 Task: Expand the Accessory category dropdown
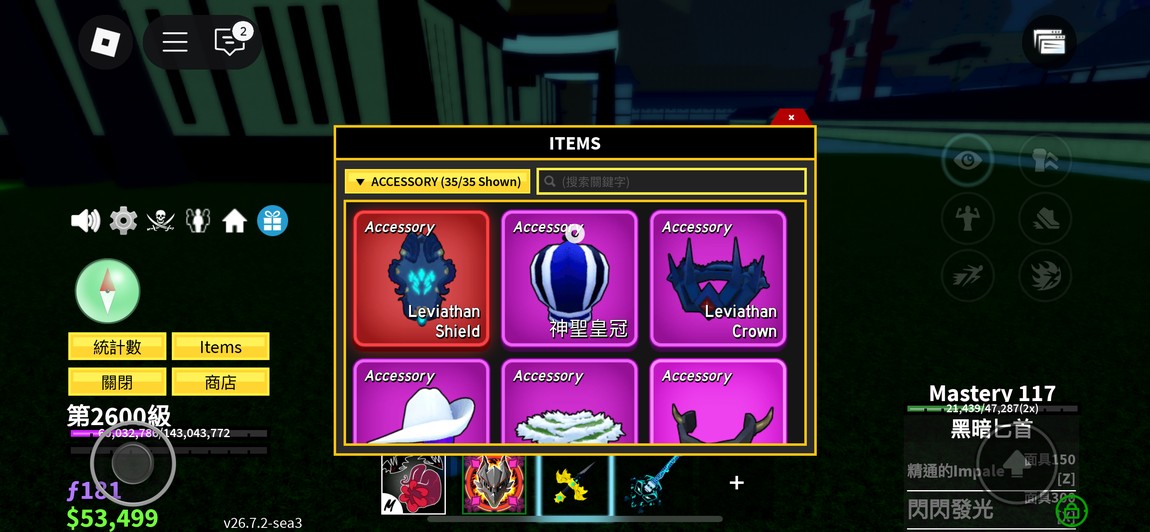point(437,181)
